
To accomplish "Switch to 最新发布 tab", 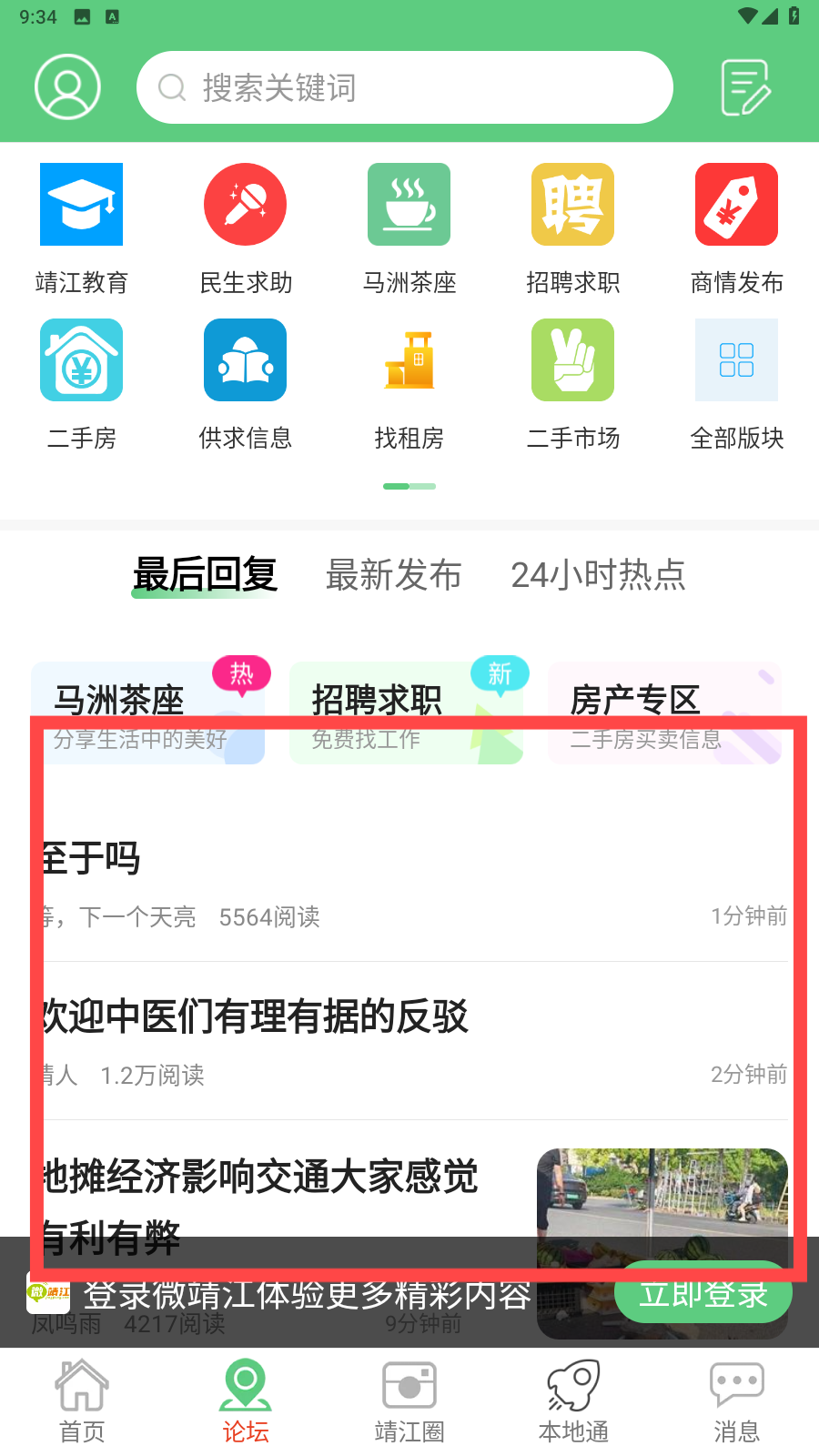I will click(x=394, y=575).
